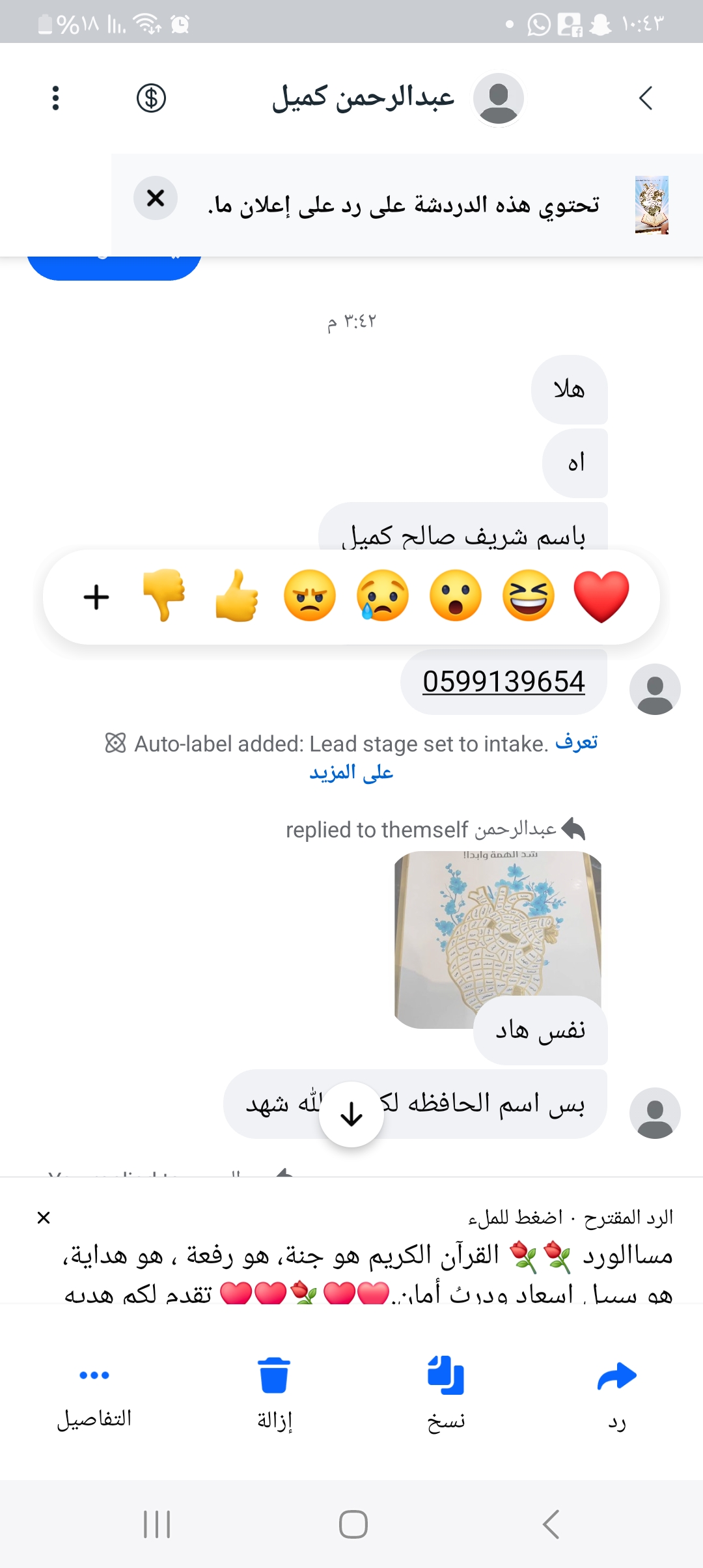This screenshot has width=703, height=1568.
Task: React with the crying face emoji
Action: click(382, 596)
